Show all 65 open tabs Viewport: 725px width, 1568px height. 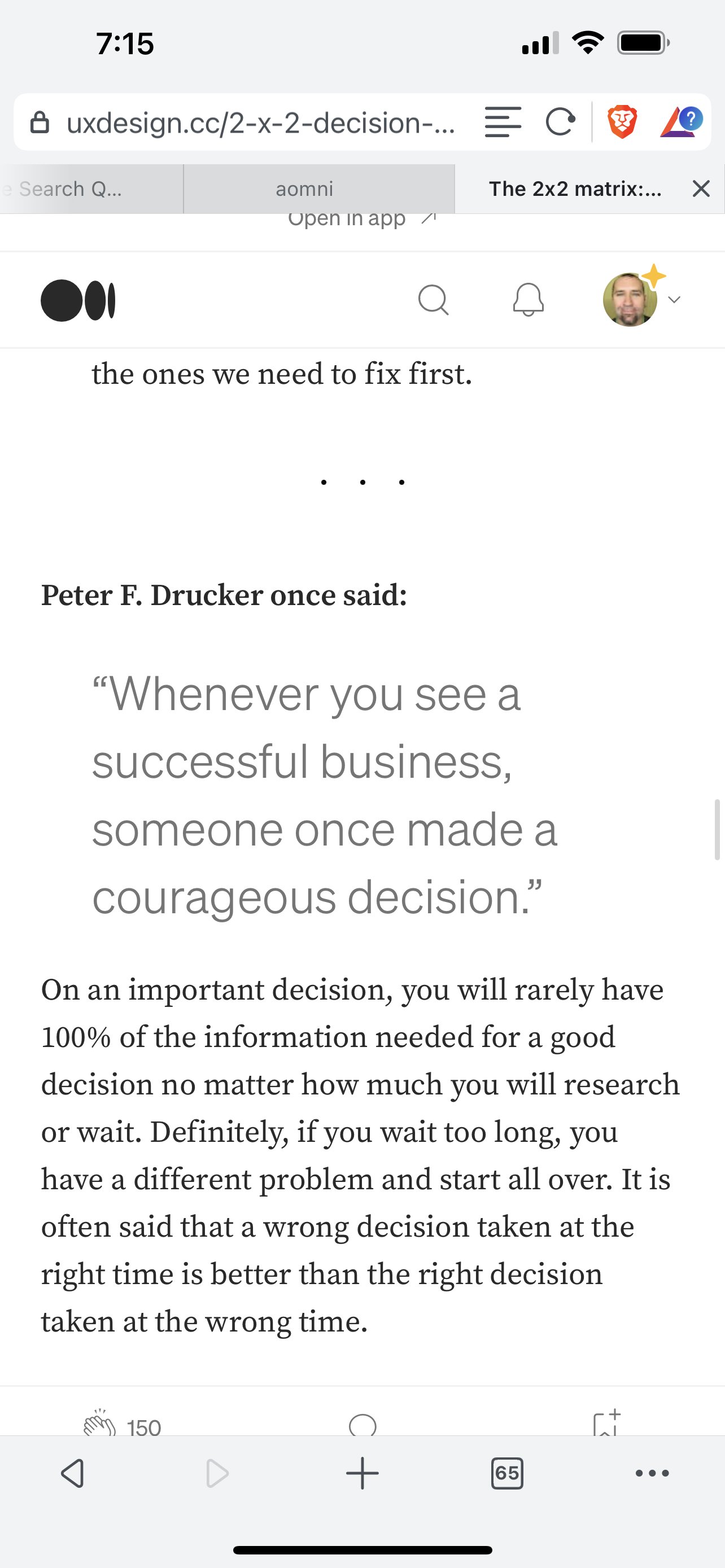[507, 1474]
